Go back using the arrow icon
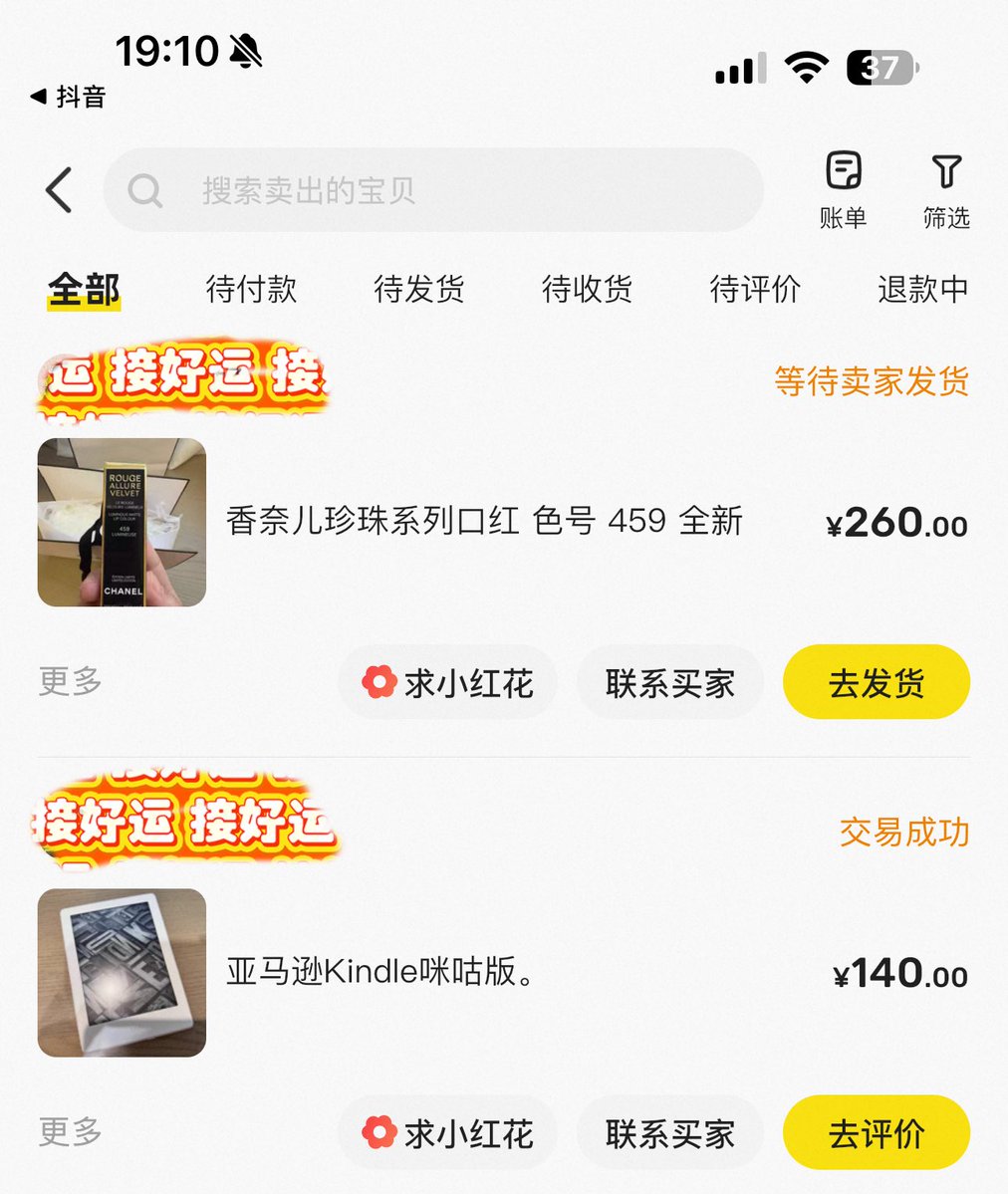Screen dimensions: 1008x1194 point(60,189)
